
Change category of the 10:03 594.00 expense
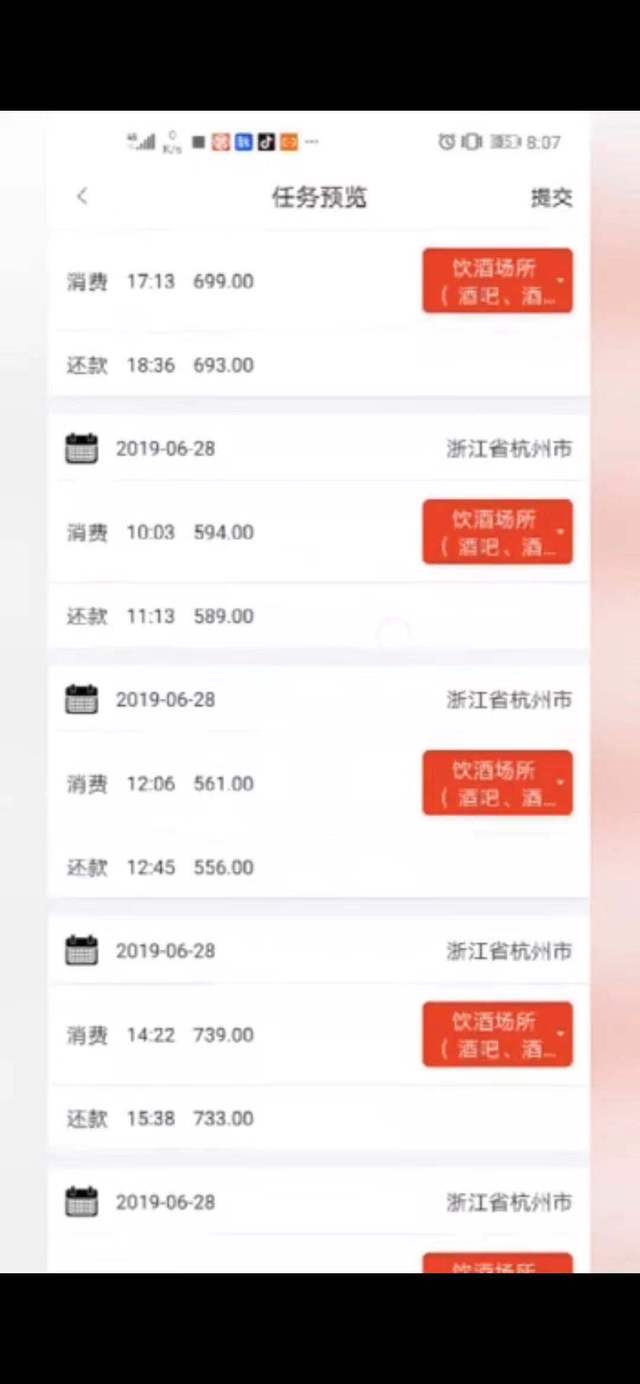pyautogui.click(x=497, y=532)
